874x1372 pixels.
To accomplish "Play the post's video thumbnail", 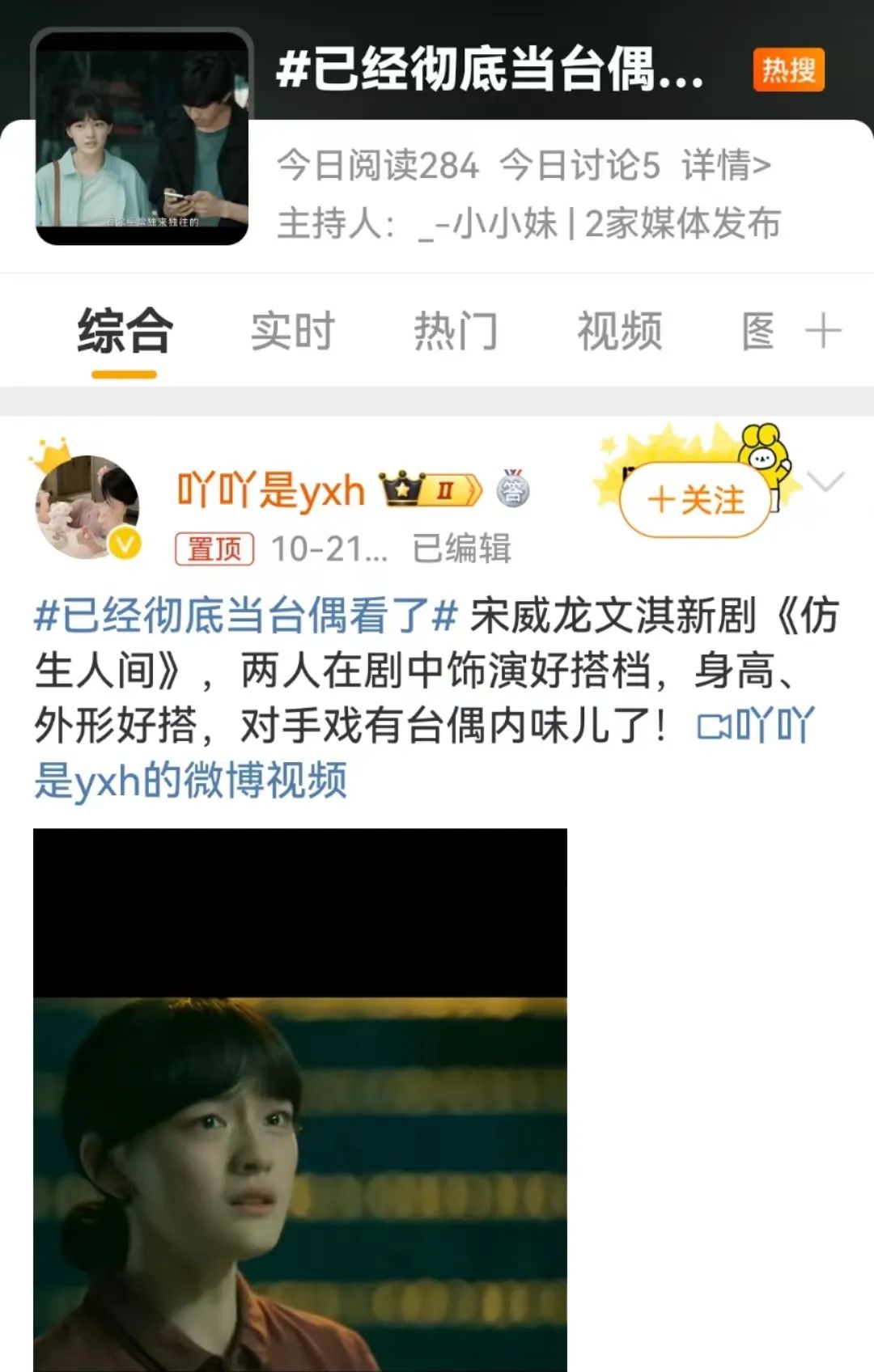I will [x=299, y=1100].
